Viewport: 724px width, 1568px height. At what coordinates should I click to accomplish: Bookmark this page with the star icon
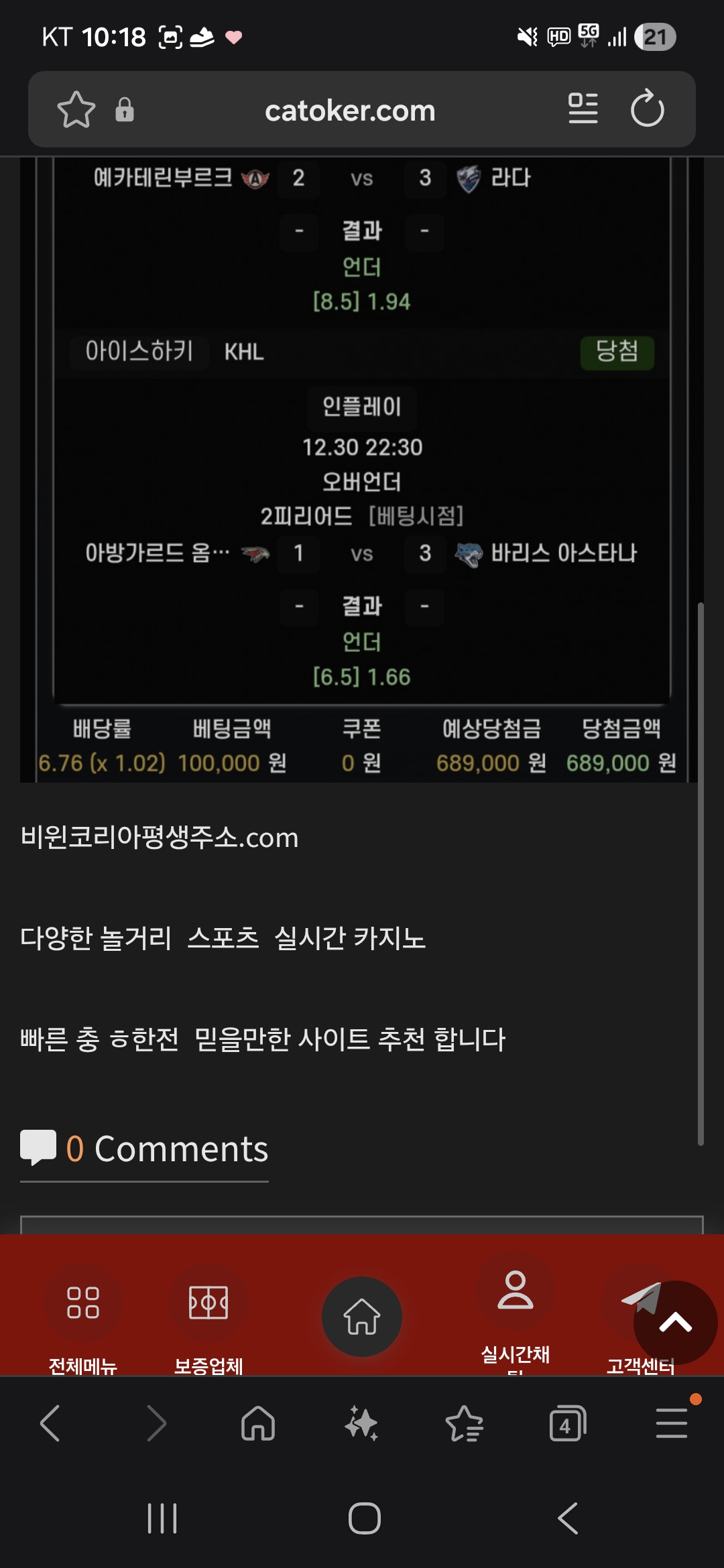coord(76,110)
